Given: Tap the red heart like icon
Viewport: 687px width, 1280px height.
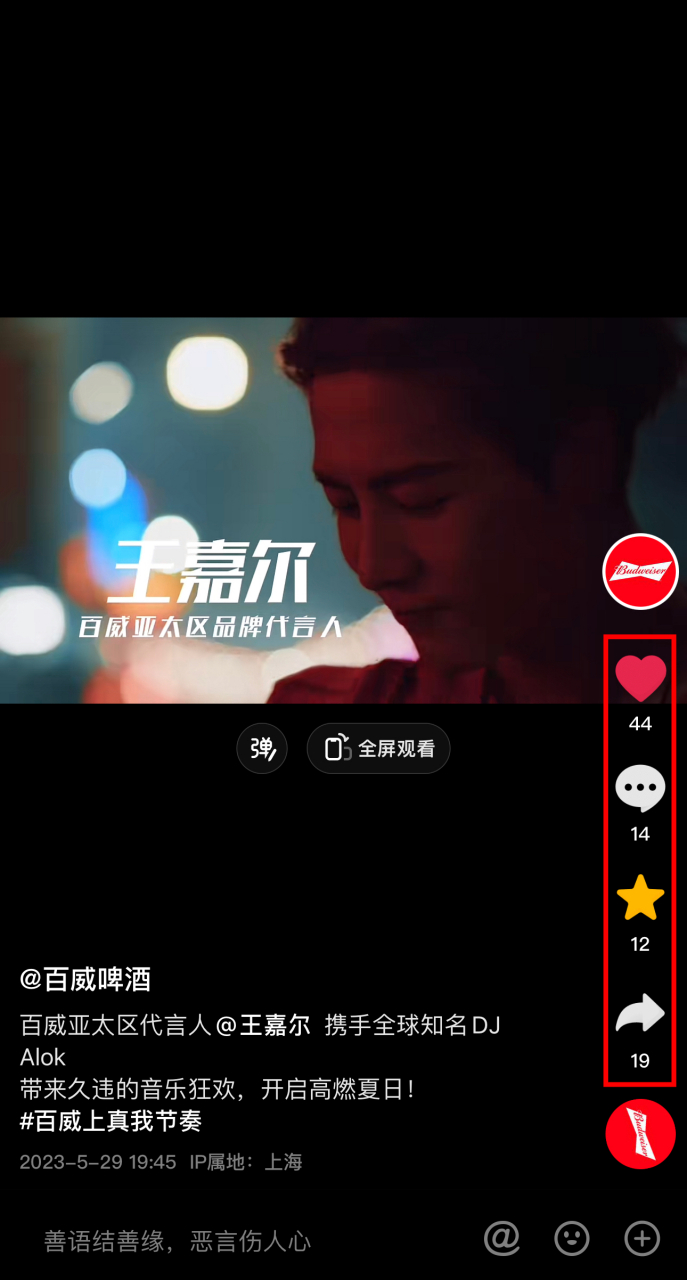Looking at the screenshot, I should 640,679.
